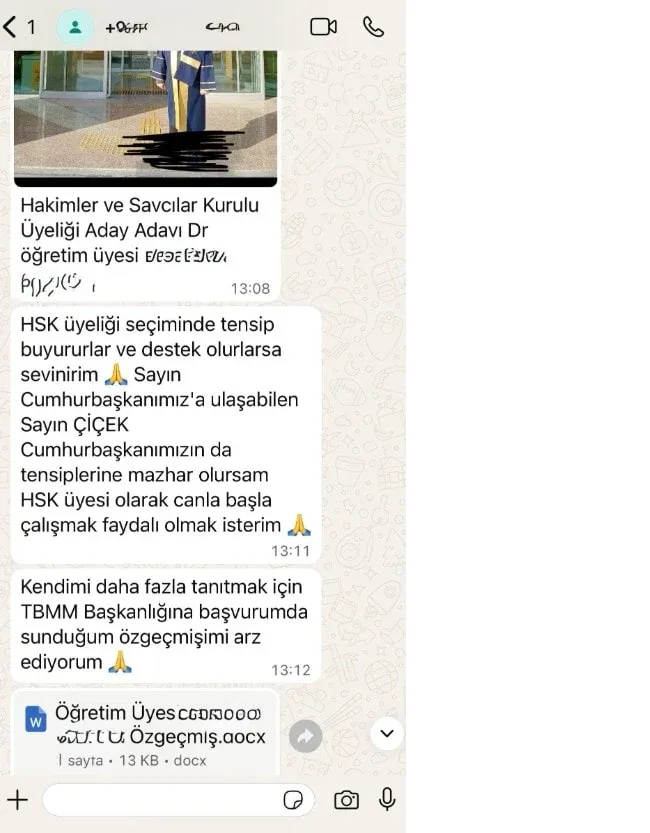Start a voice call

373,27
